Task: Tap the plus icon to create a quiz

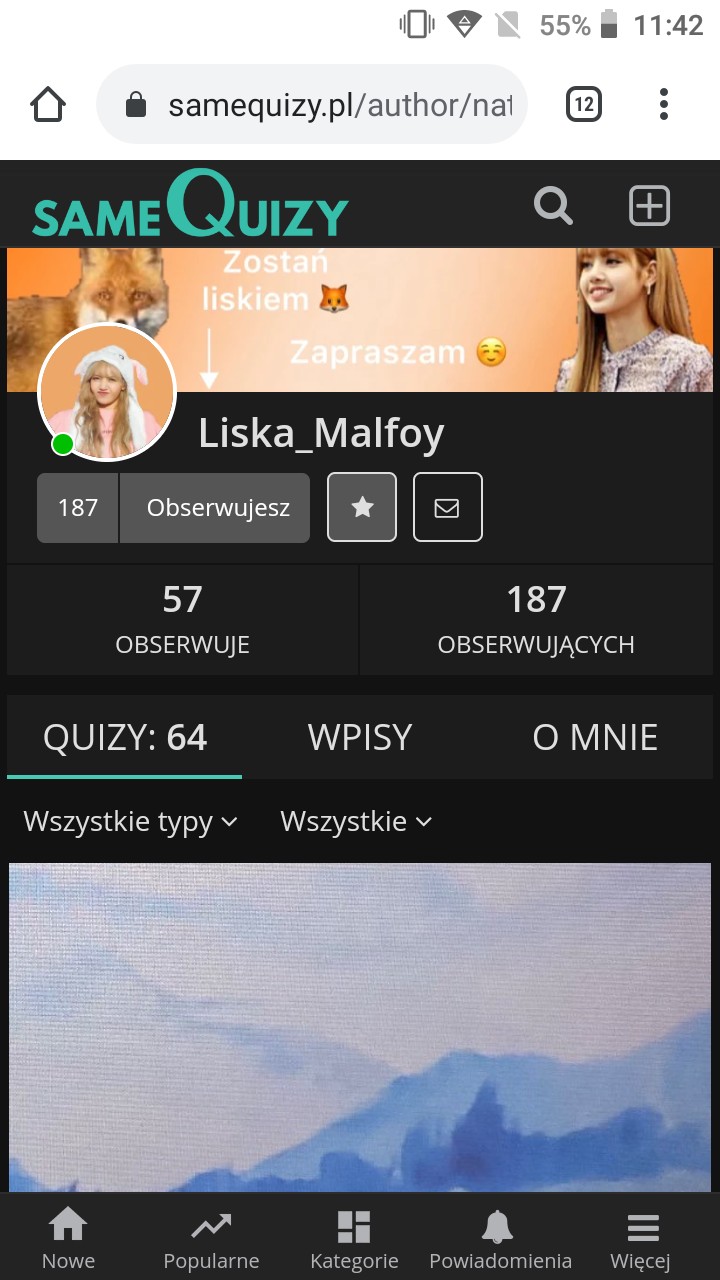Action: point(649,206)
